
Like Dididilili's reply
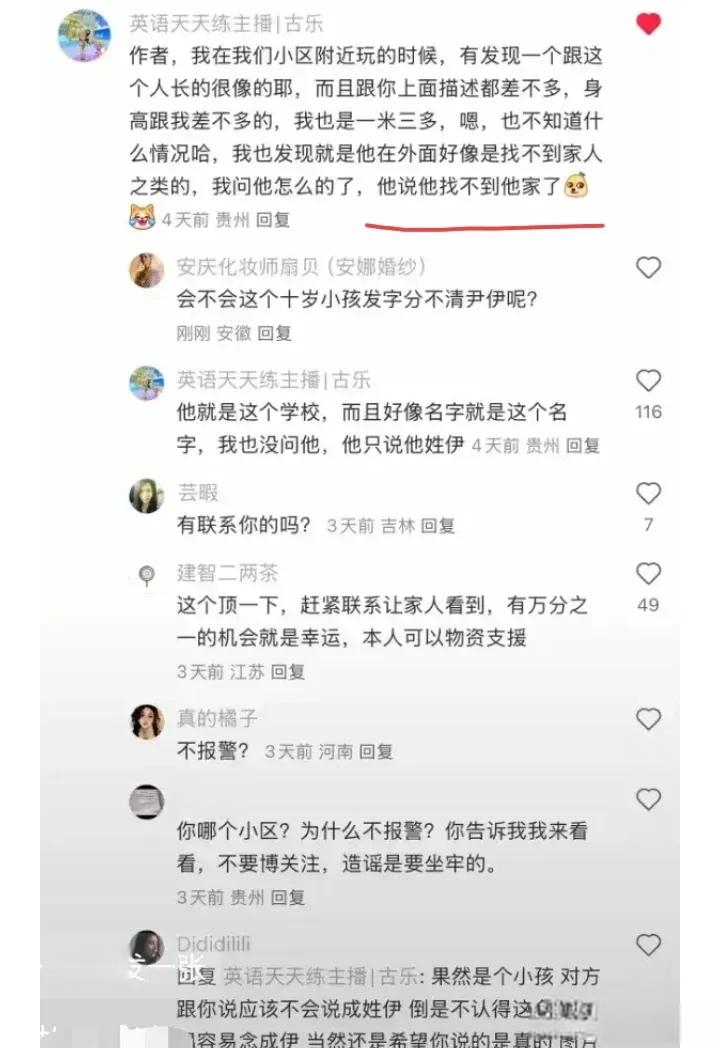coord(649,945)
